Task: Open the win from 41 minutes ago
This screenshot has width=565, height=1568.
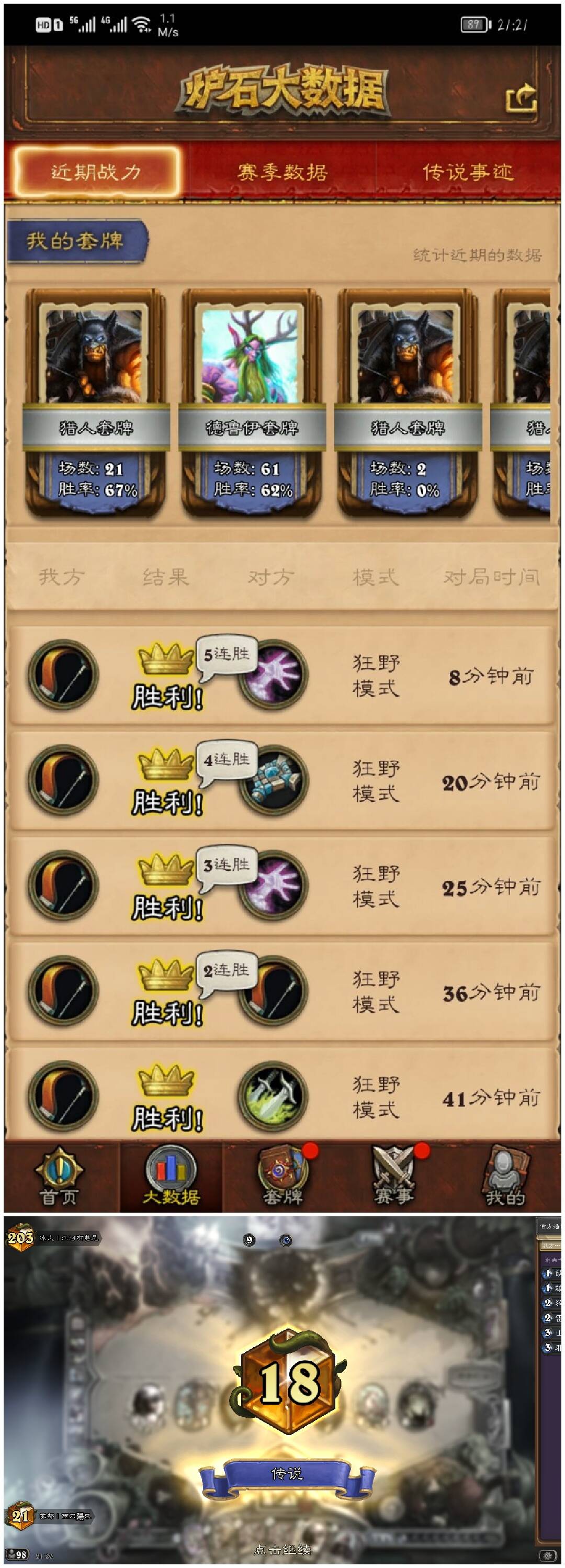Action: 282,1096
